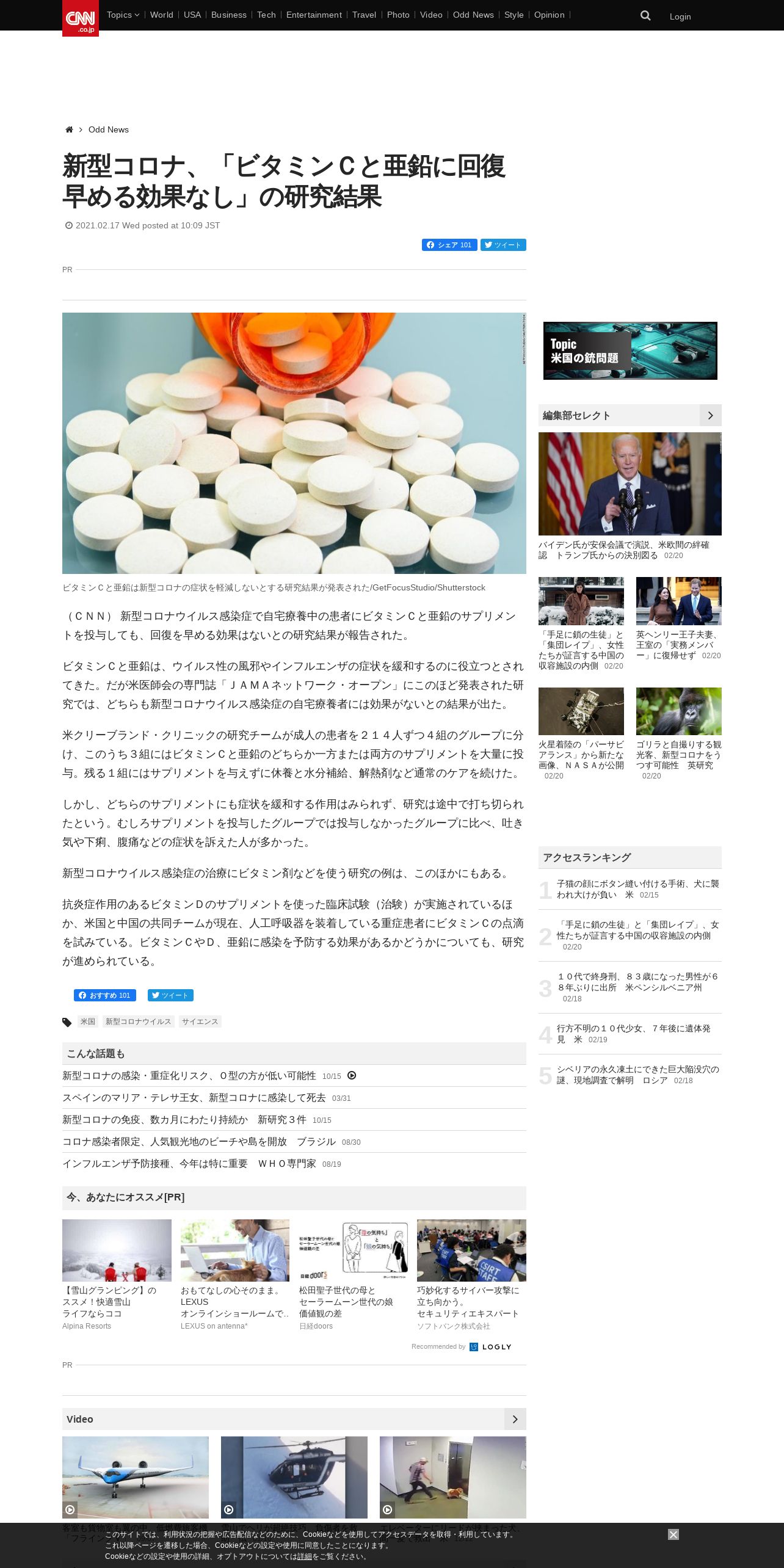Expand 編集部セレクト with the arrow button
The image size is (784, 1568).
click(710, 415)
